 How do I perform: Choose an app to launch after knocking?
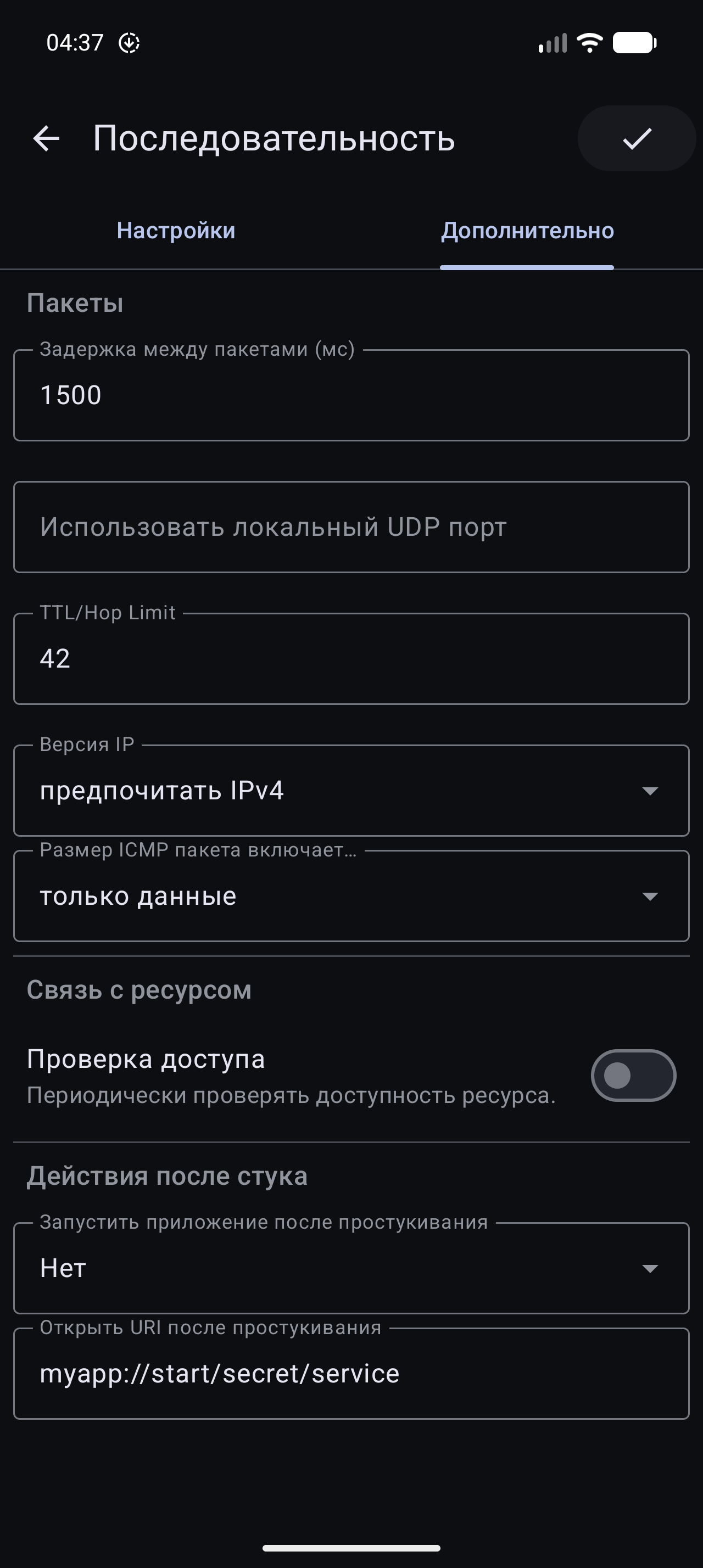[351, 1269]
